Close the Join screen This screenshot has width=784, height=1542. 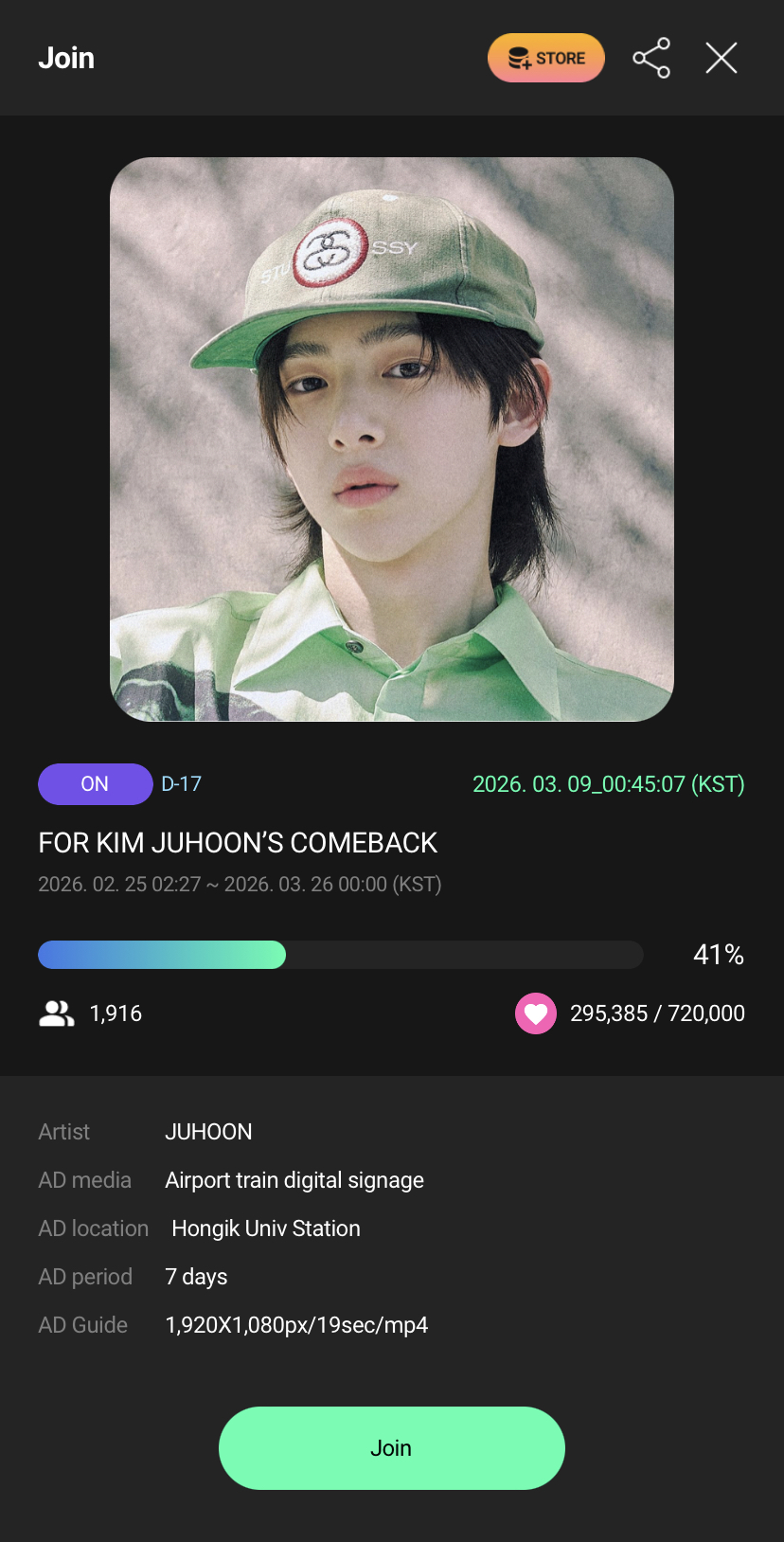(722, 58)
